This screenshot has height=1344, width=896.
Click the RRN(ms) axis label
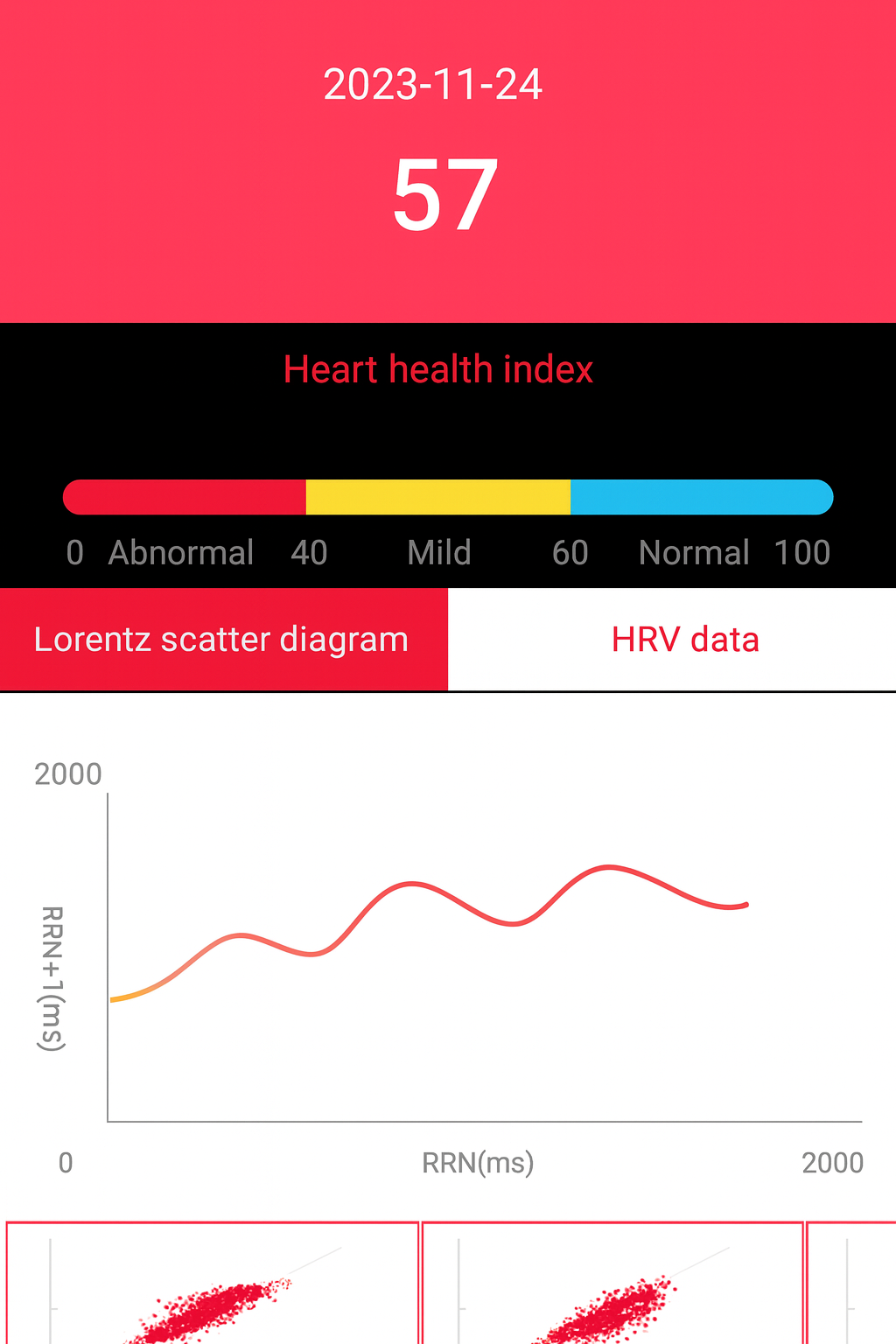[479, 1164]
